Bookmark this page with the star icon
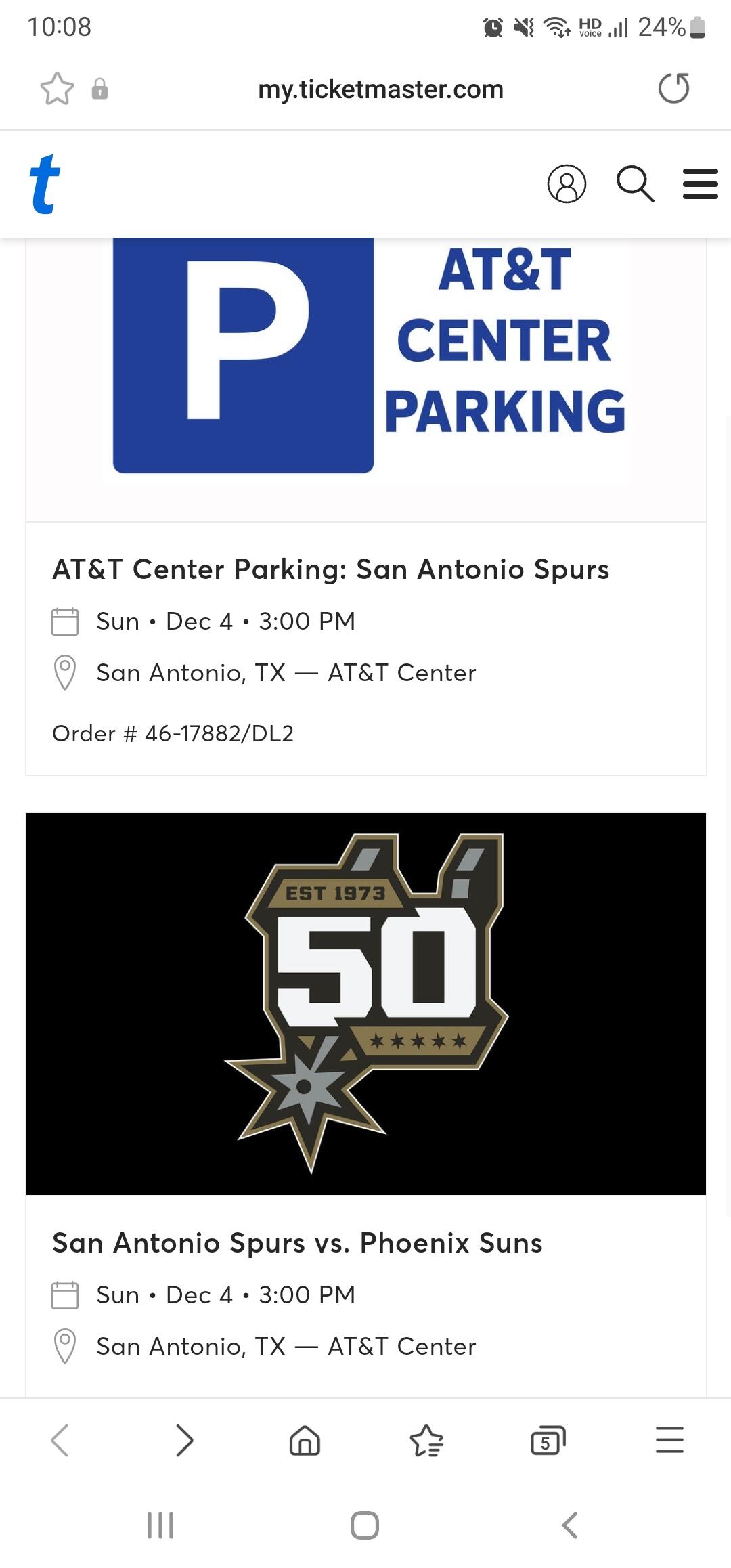Viewport: 731px width, 1568px height. pyautogui.click(x=57, y=89)
